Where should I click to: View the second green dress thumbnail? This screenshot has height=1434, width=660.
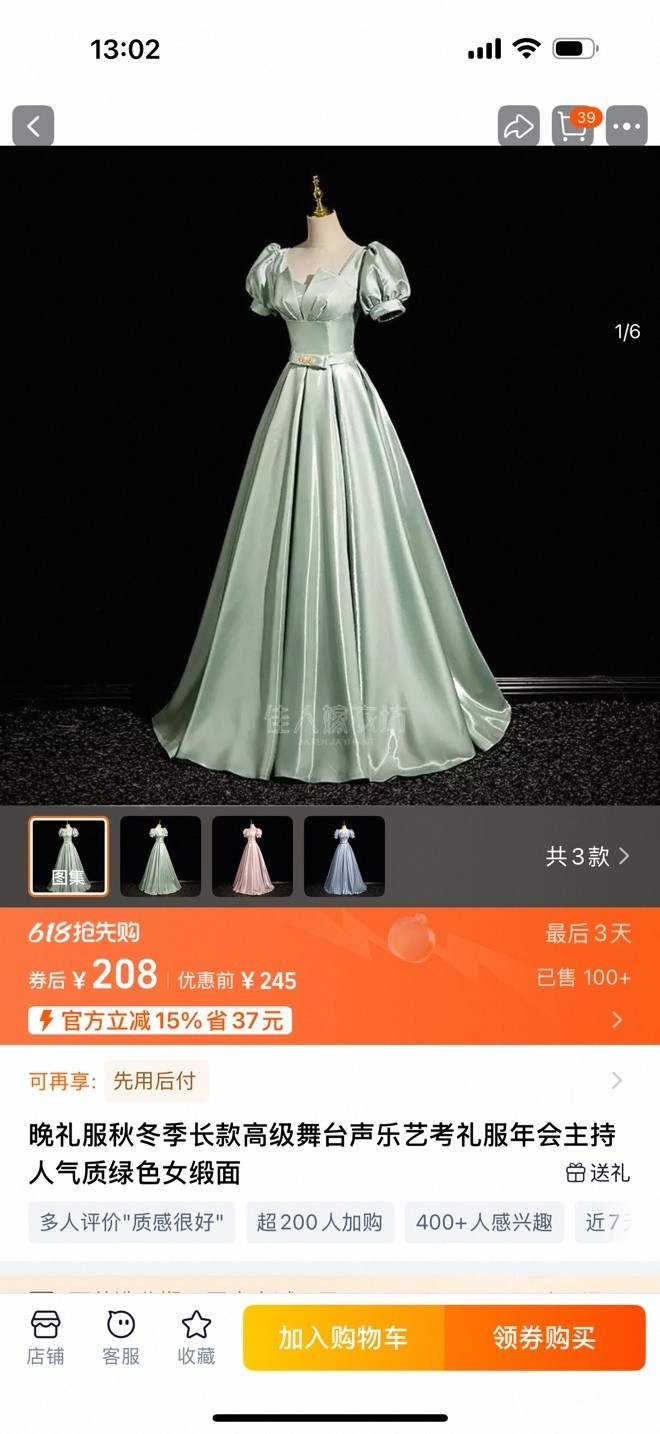(x=160, y=856)
